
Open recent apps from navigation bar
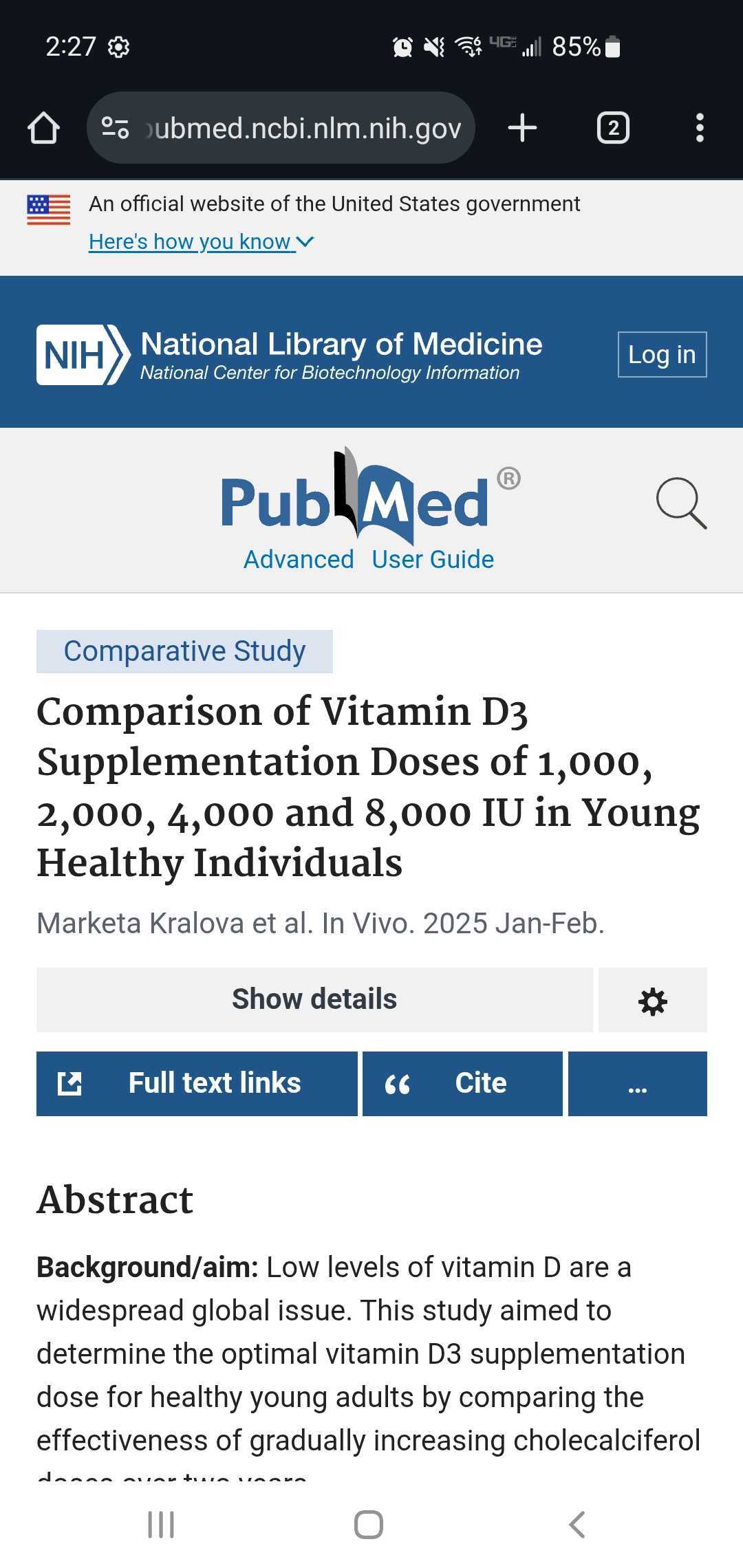(161, 1524)
